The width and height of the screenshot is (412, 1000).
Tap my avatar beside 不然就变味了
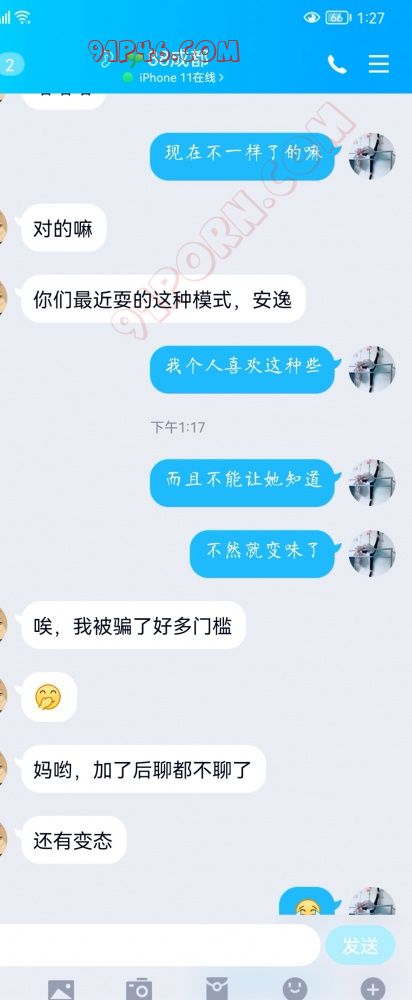coord(372,553)
